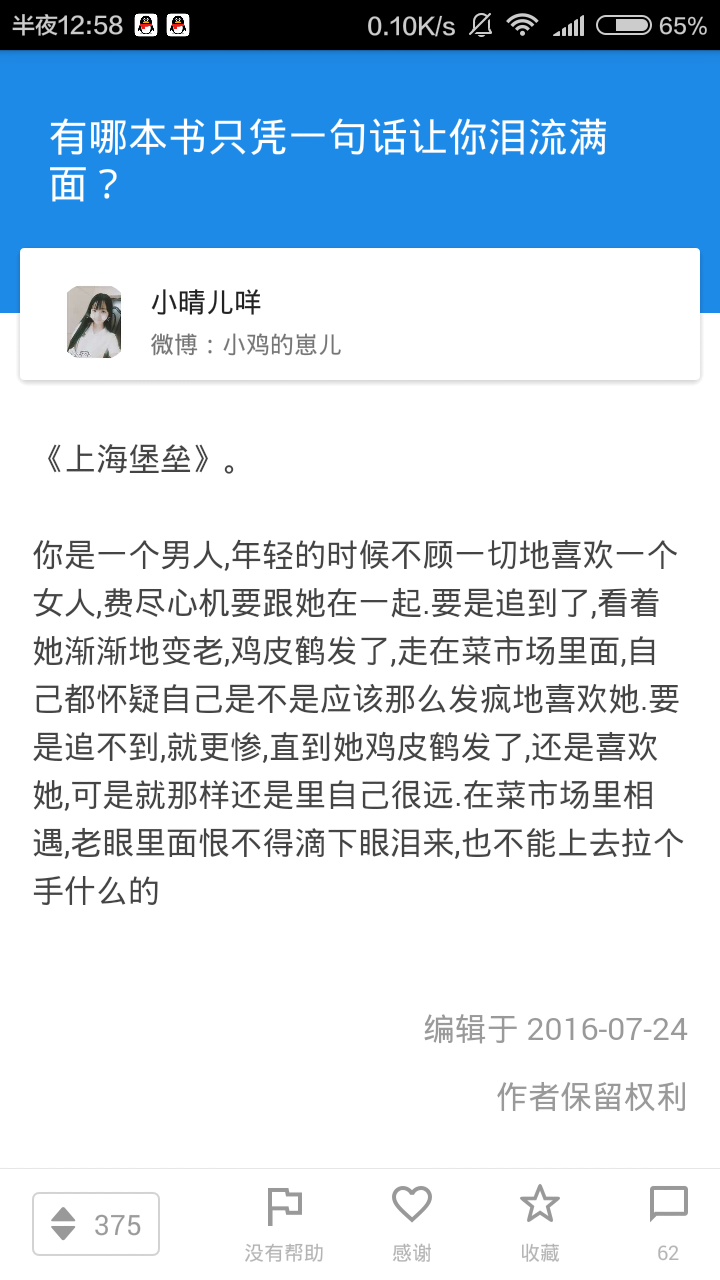Save this answer with 收藏

(540, 1224)
